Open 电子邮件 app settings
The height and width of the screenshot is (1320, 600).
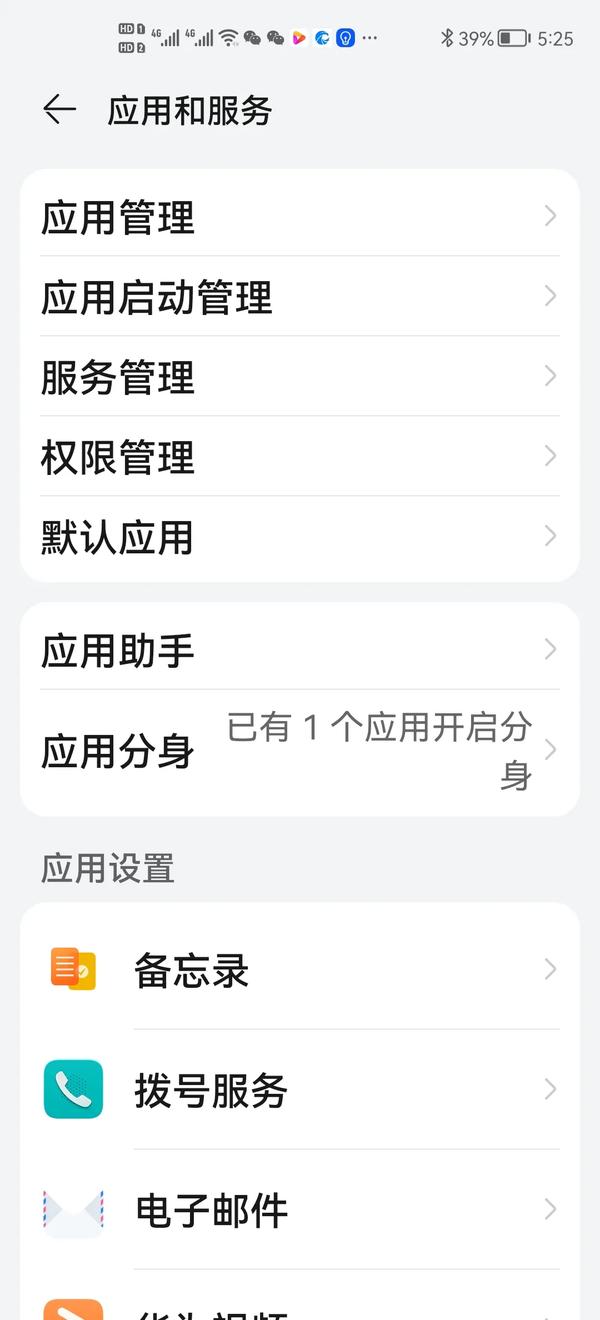click(x=300, y=1209)
